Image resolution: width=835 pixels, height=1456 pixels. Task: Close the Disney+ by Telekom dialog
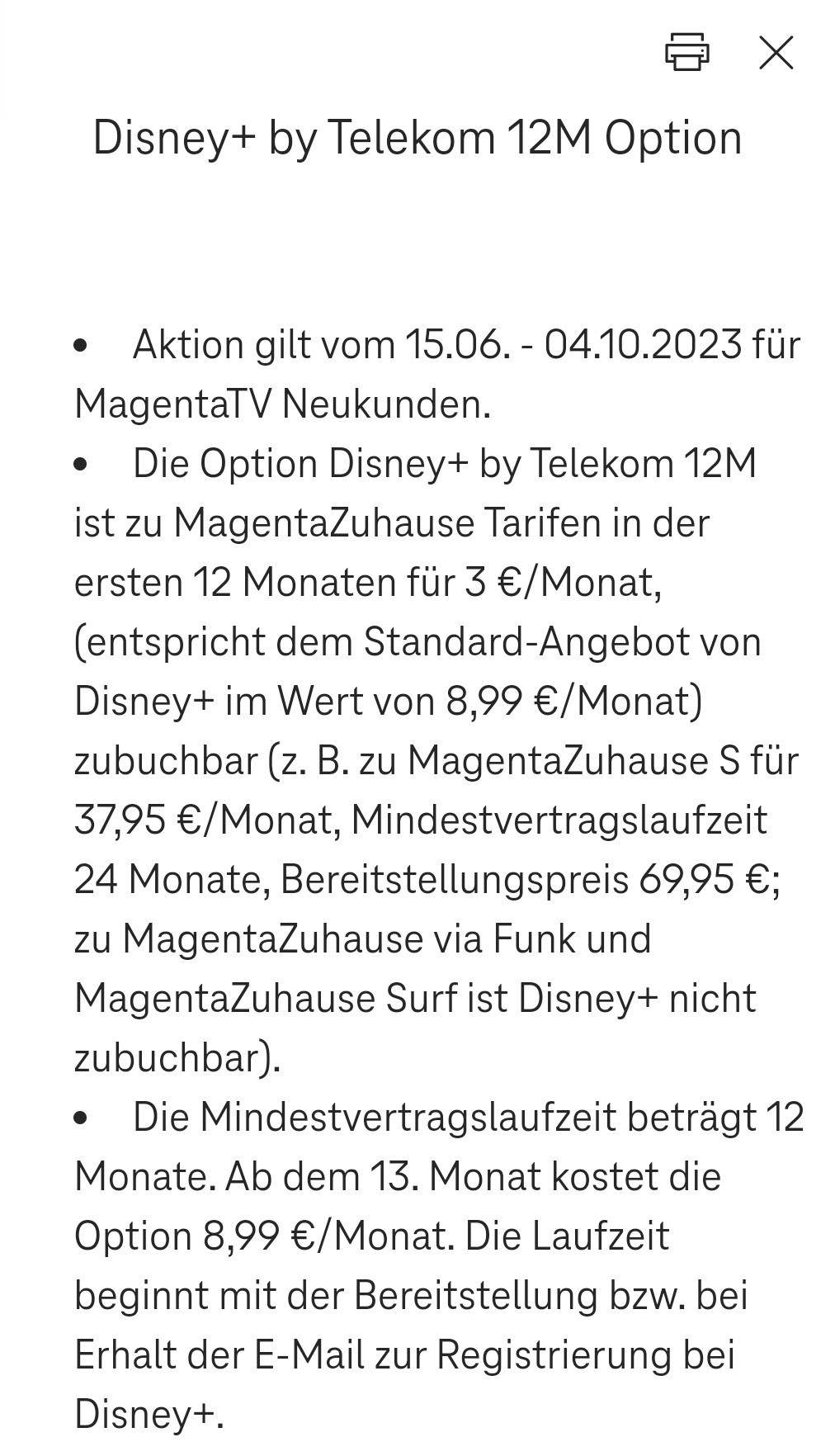[776, 53]
